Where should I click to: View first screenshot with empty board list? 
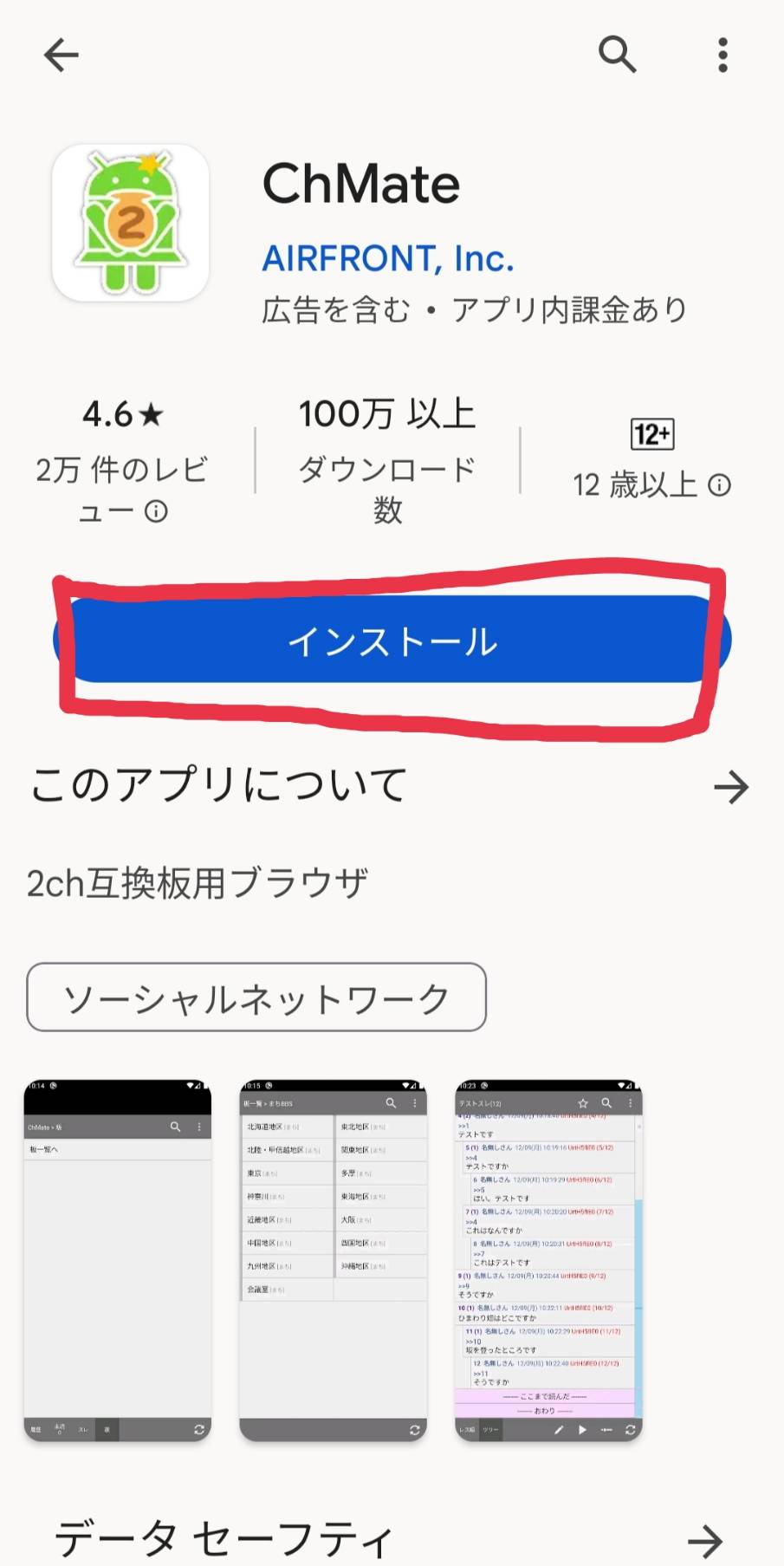pyautogui.click(x=118, y=1259)
